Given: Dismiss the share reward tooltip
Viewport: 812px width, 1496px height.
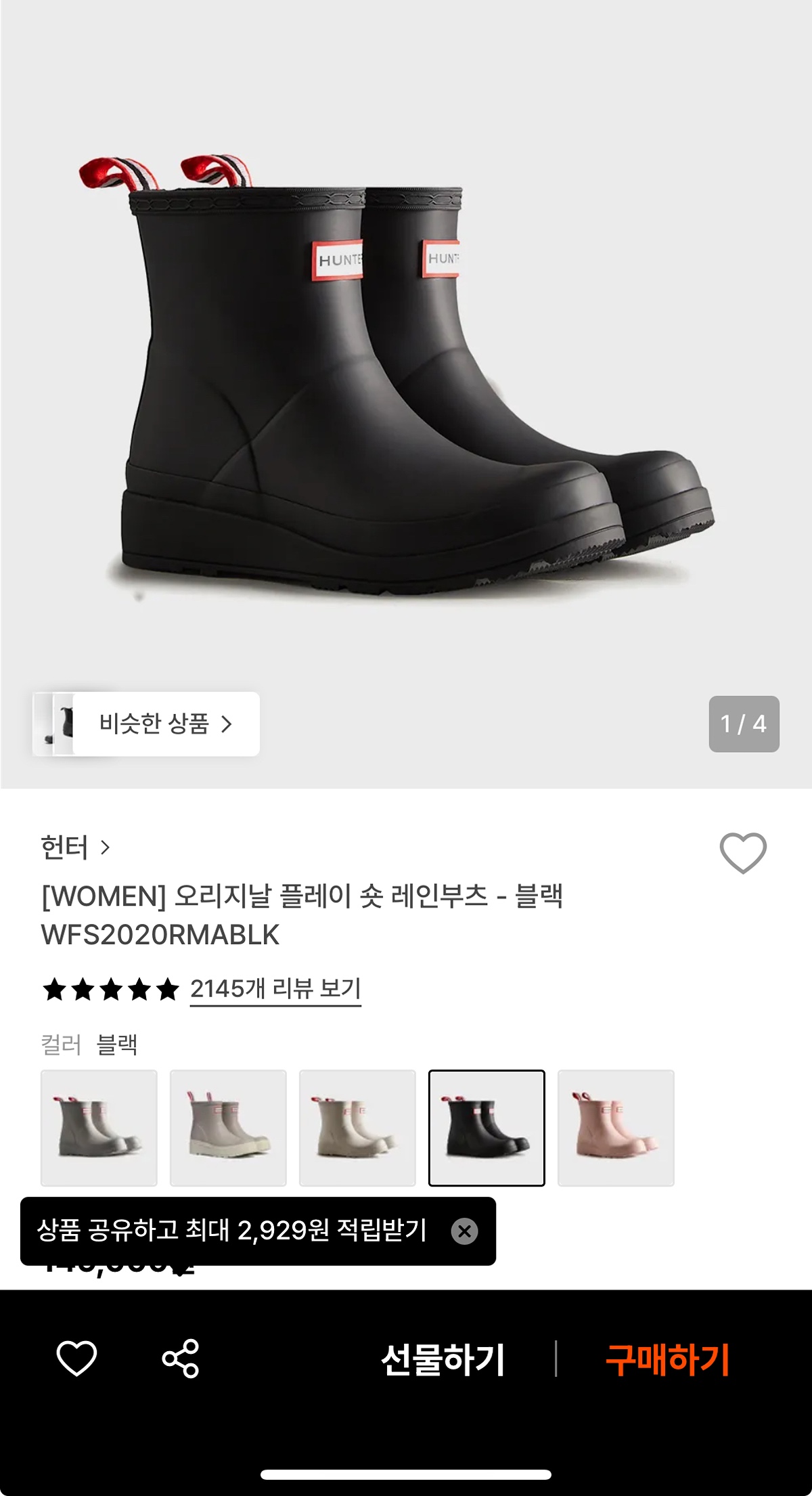Looking at the screenshot, I should 465,1231.
